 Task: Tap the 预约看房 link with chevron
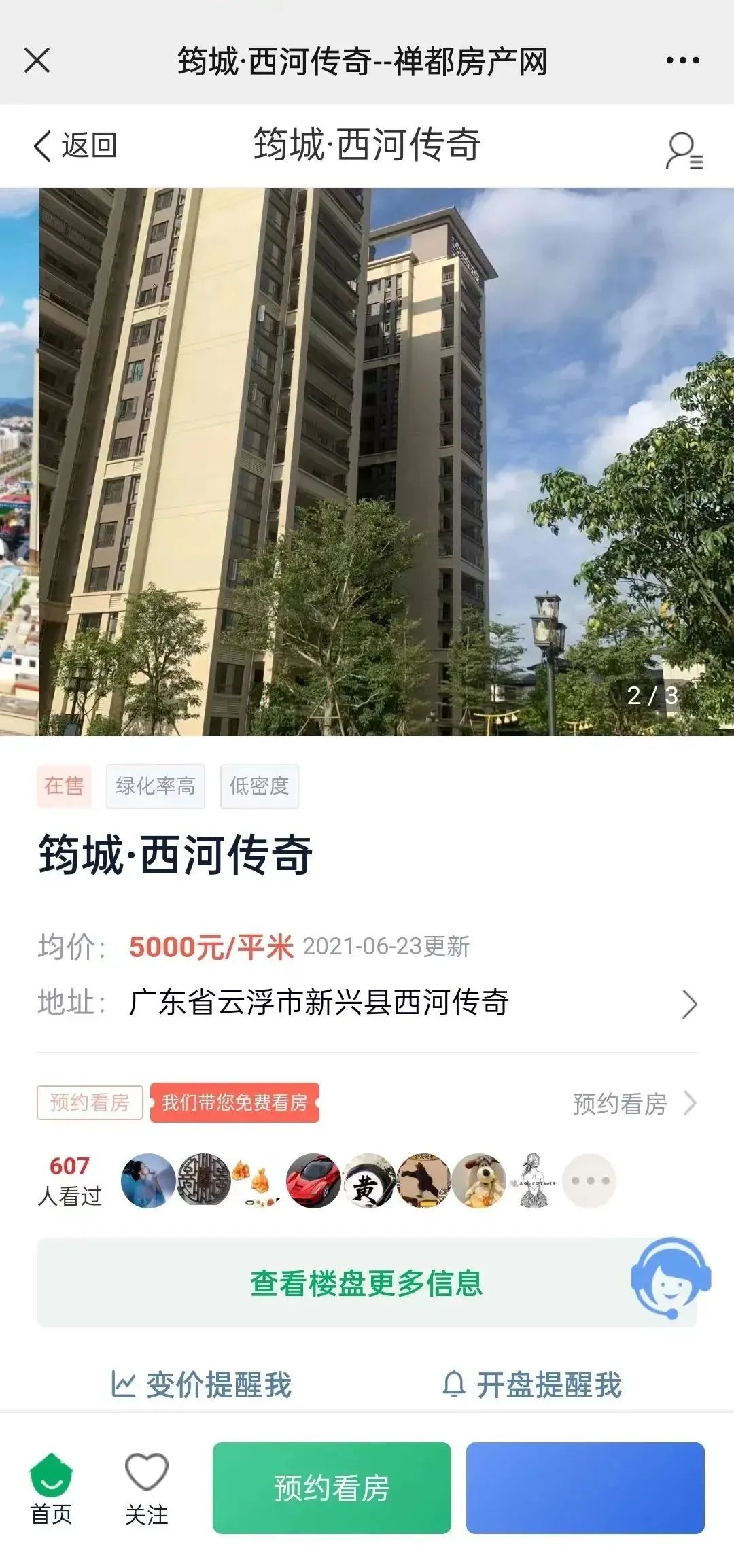633,1104
